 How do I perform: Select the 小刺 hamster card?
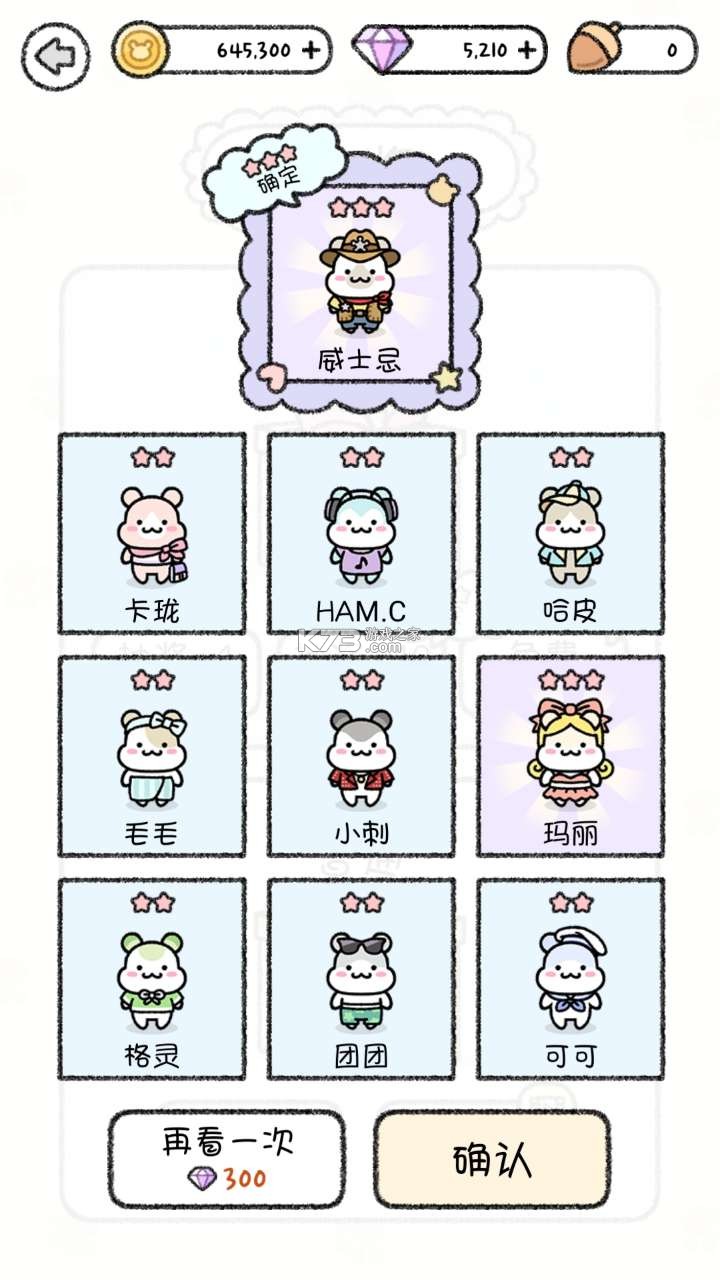pos(361,755)
